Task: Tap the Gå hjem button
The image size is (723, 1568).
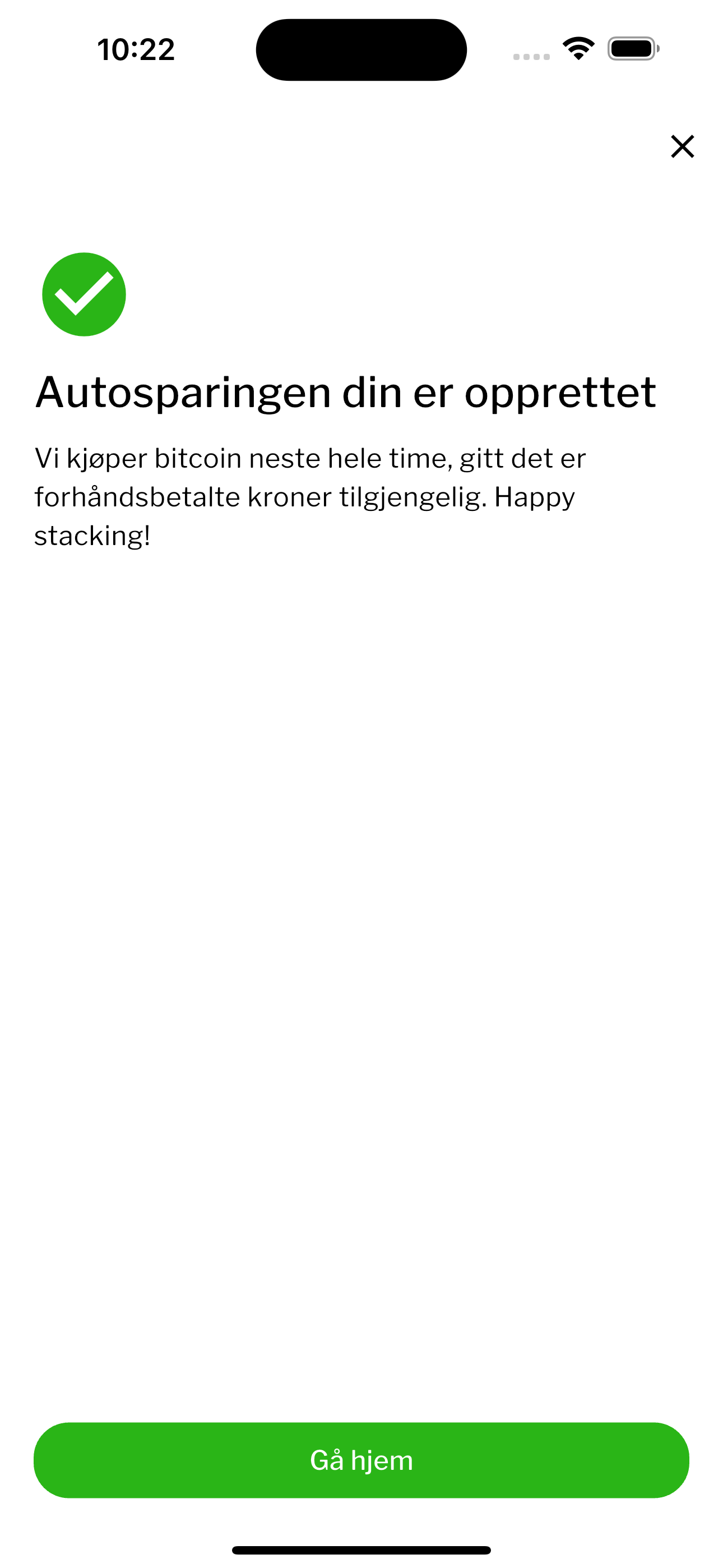Action: tap(361, 1460)
